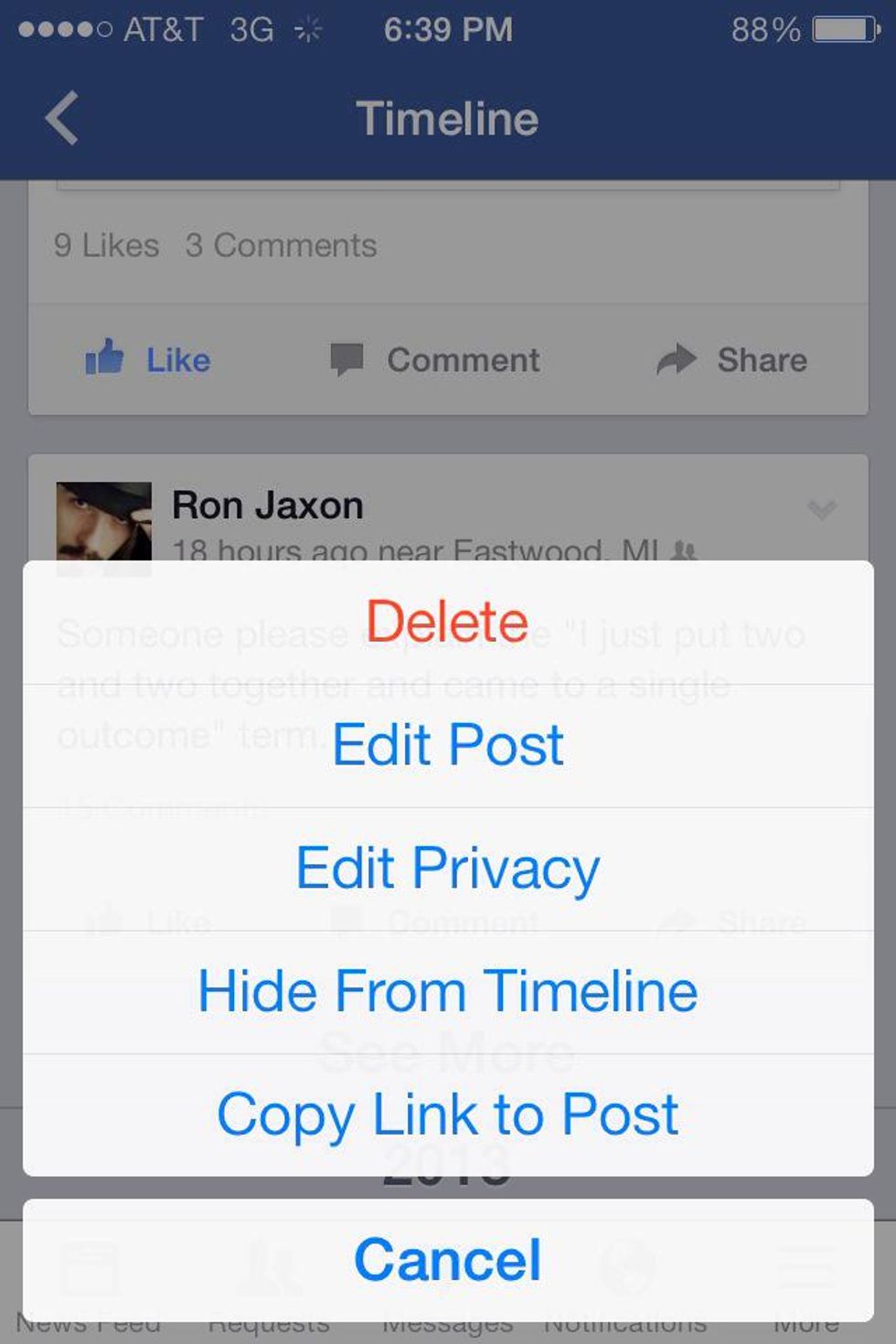Select Edit Privacy option
Image resolution: width=896 pixels, height=1344 pixels.
447,868
